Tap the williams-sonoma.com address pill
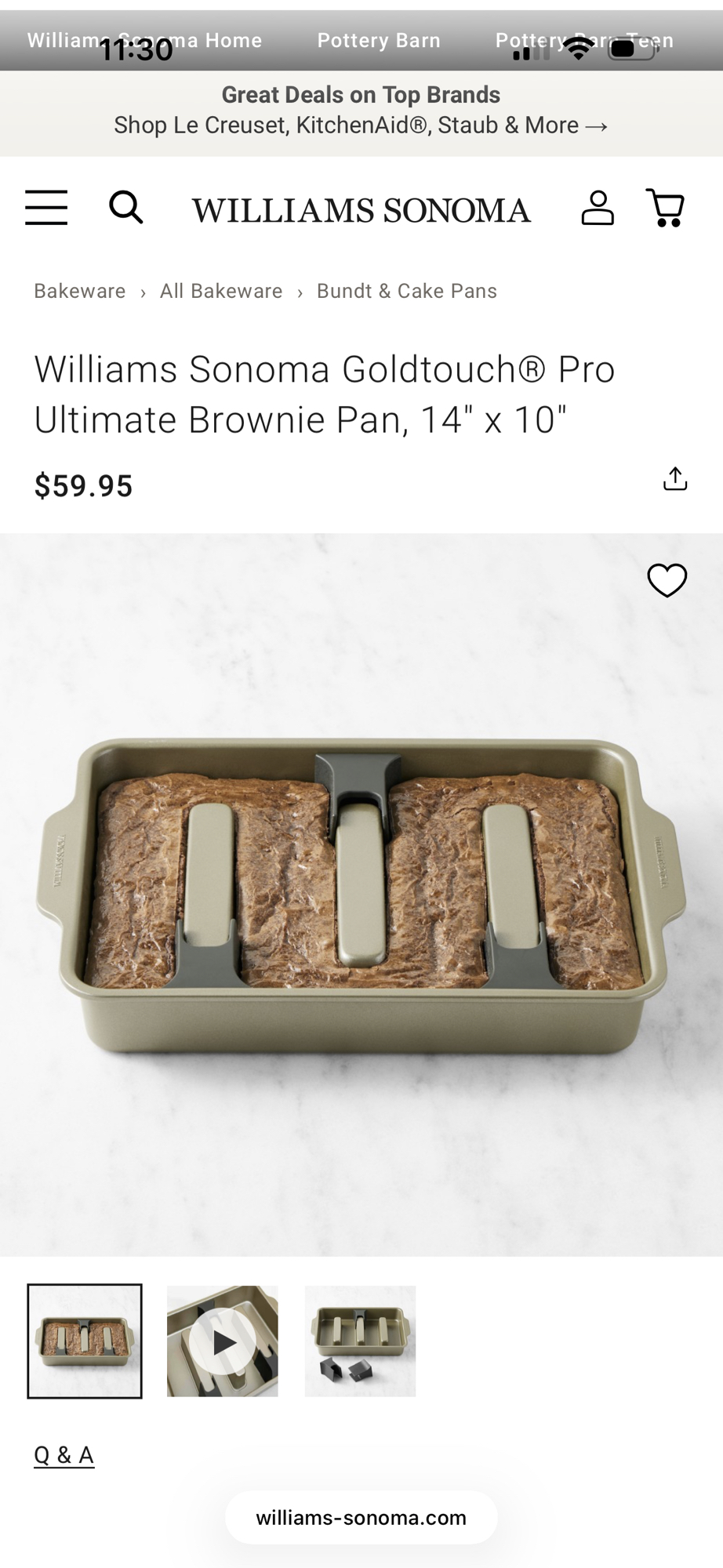The width and height of the screenshot is (723, 1568). (x=361, y=1518)
